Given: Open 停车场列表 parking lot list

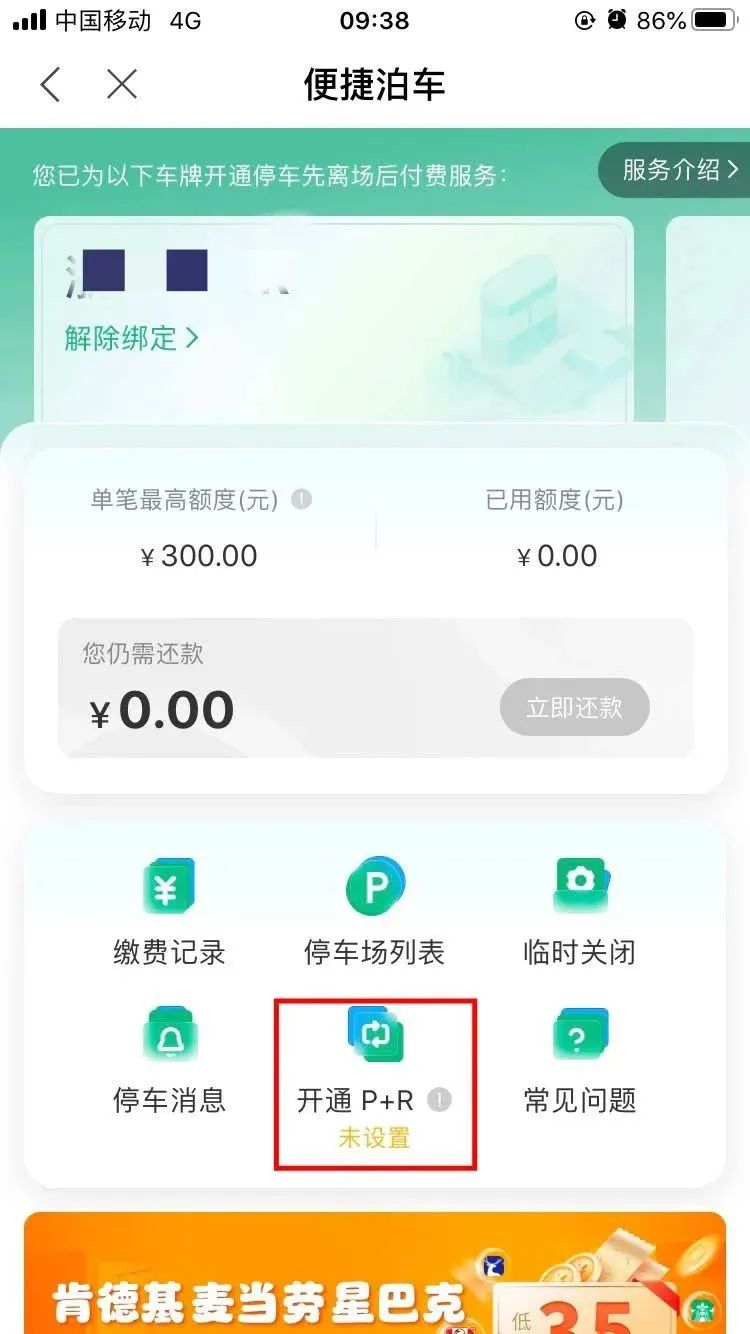Looking at the screenshot, I should click(x=374, y=912).
